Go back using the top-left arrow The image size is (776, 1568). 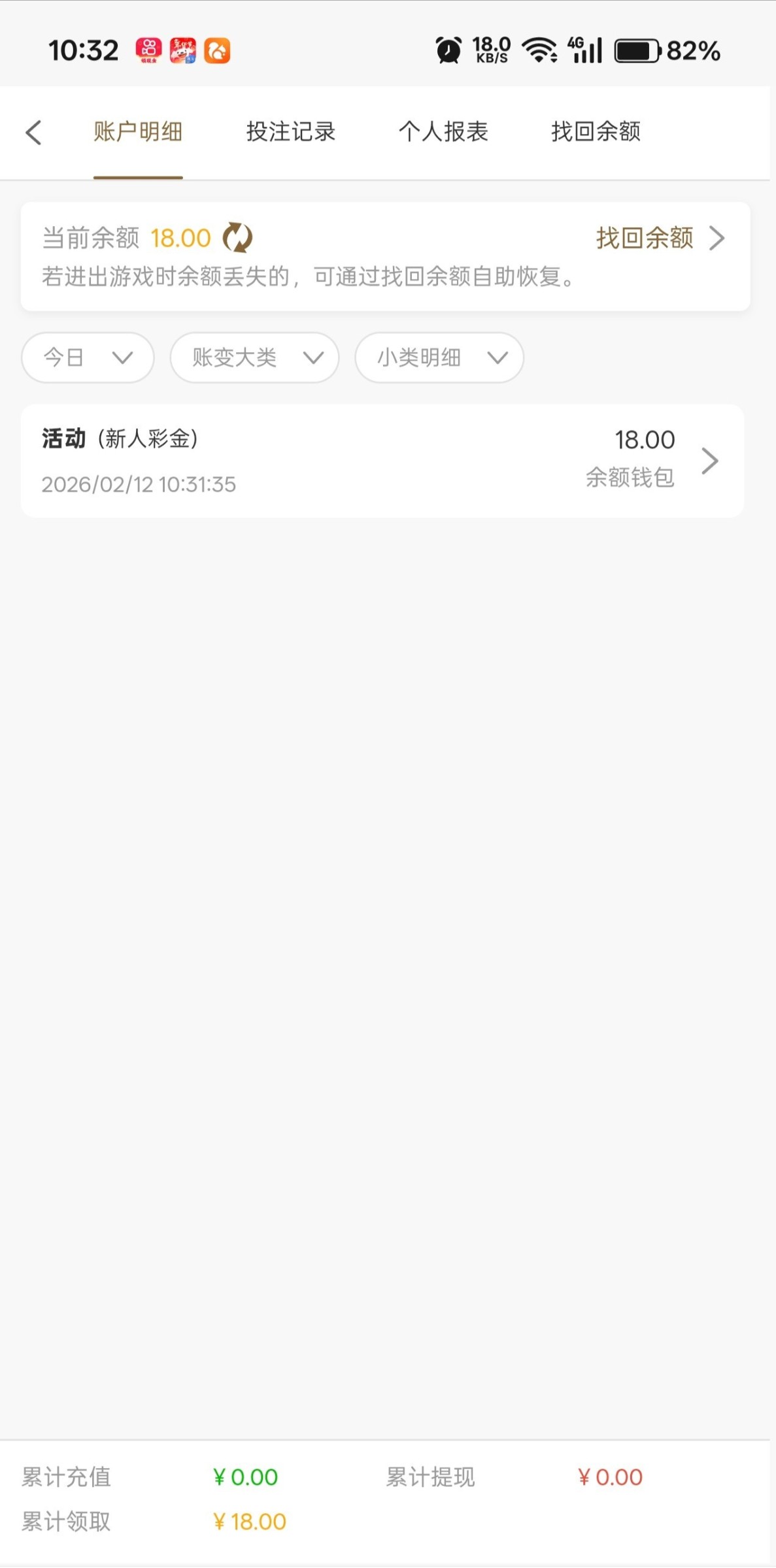point(34,132)
